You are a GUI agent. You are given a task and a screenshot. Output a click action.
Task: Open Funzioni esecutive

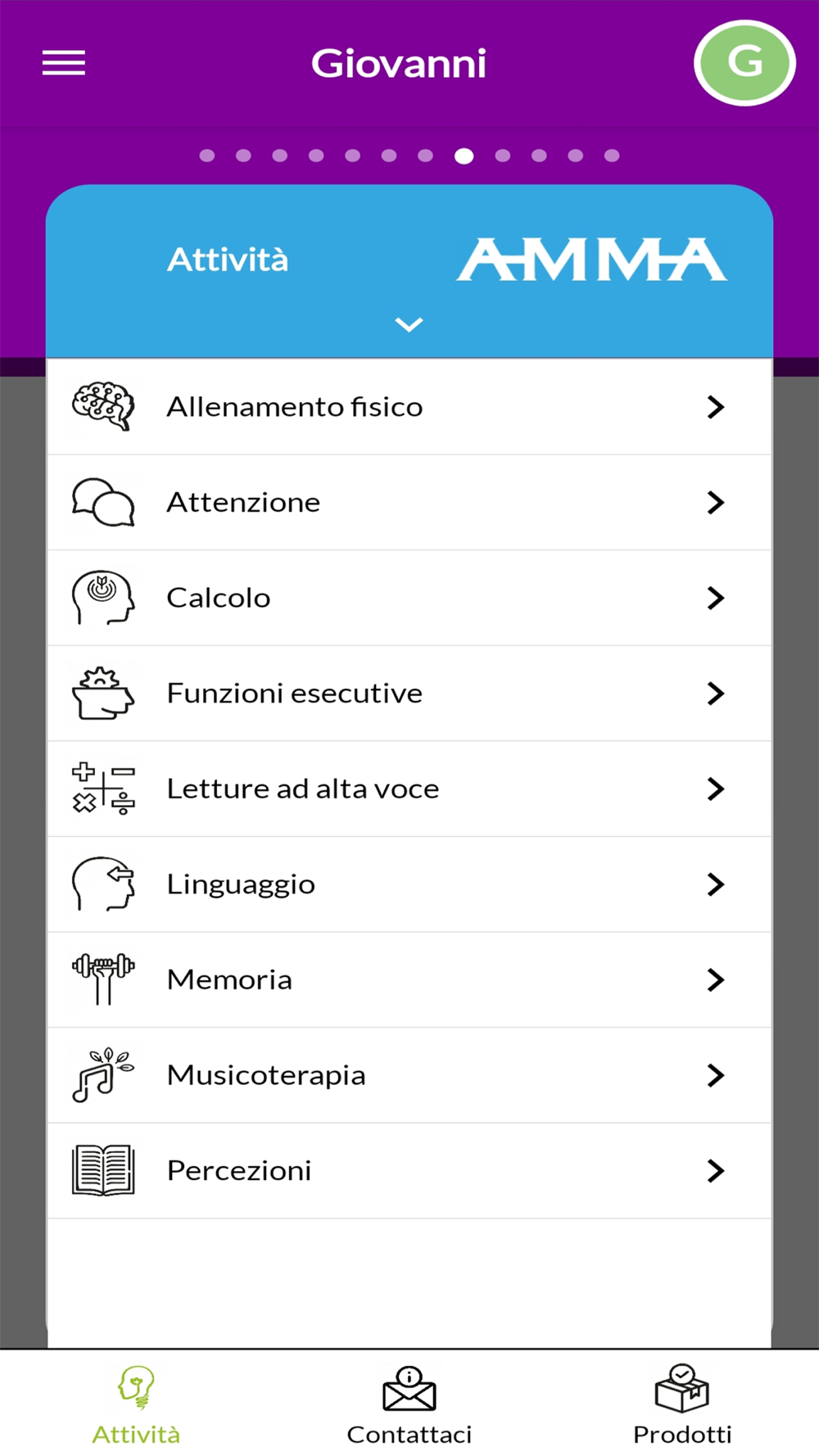coord(409,694)
